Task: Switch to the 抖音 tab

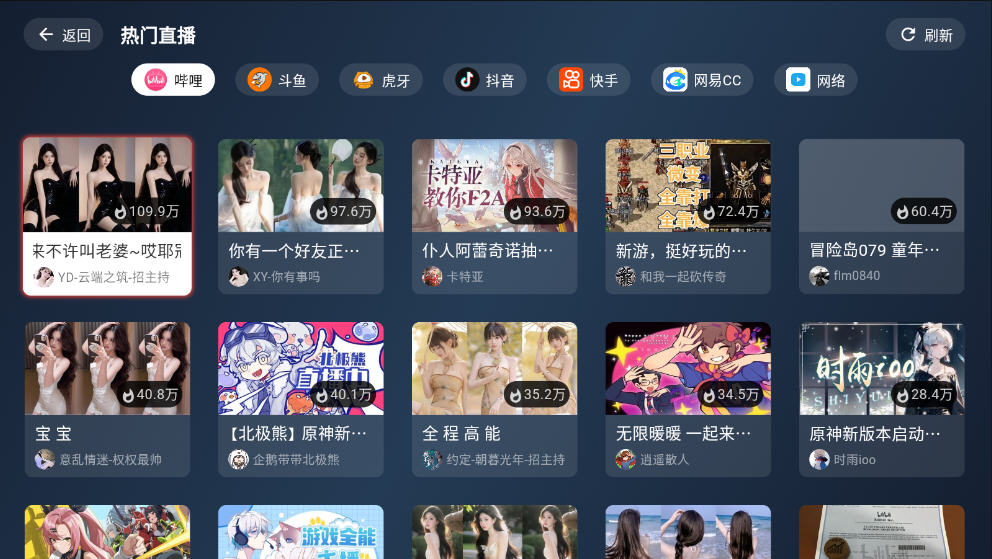Action: click(x=484, y=80)
